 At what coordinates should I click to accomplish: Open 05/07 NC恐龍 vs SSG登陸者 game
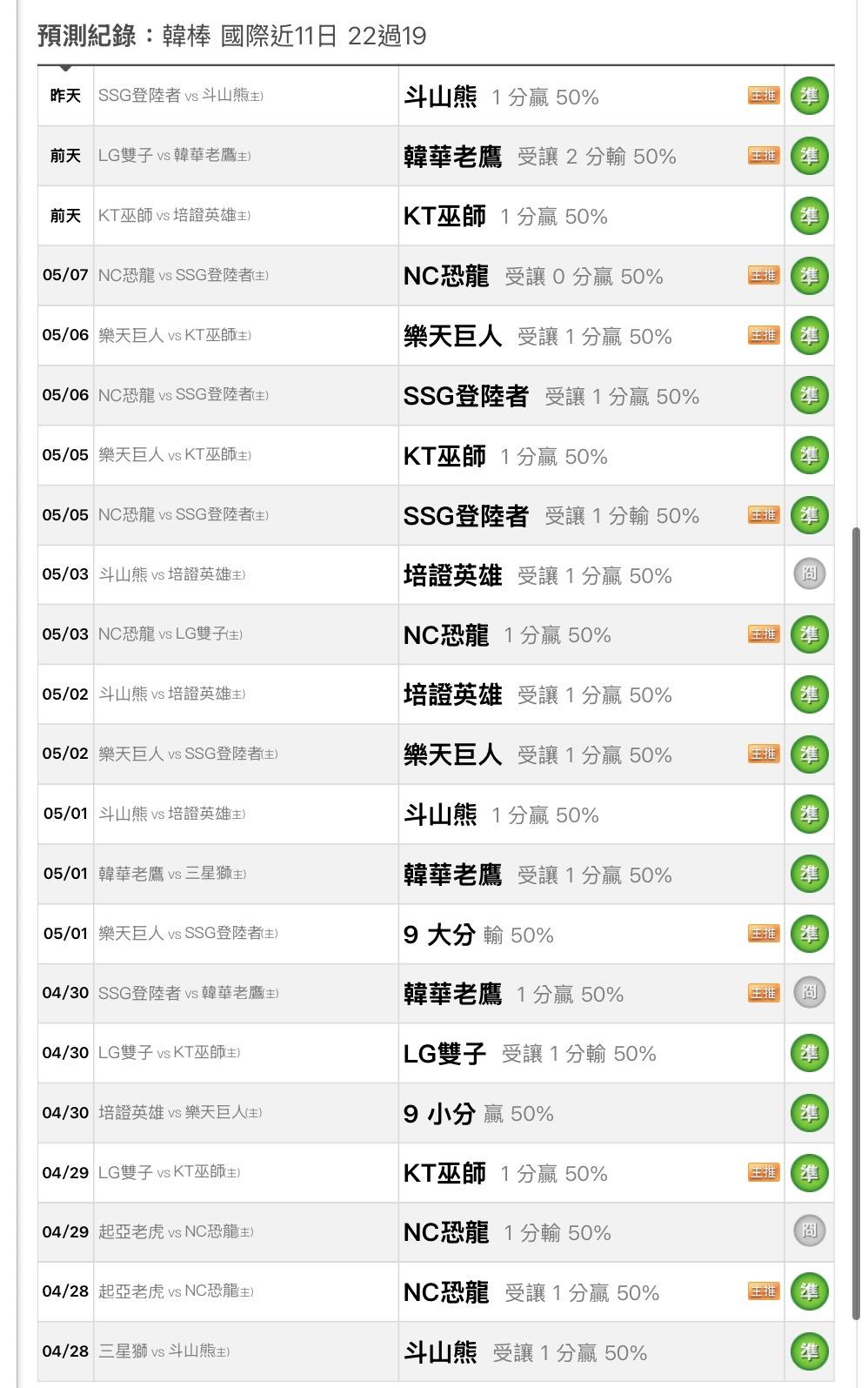pos(184,276)
